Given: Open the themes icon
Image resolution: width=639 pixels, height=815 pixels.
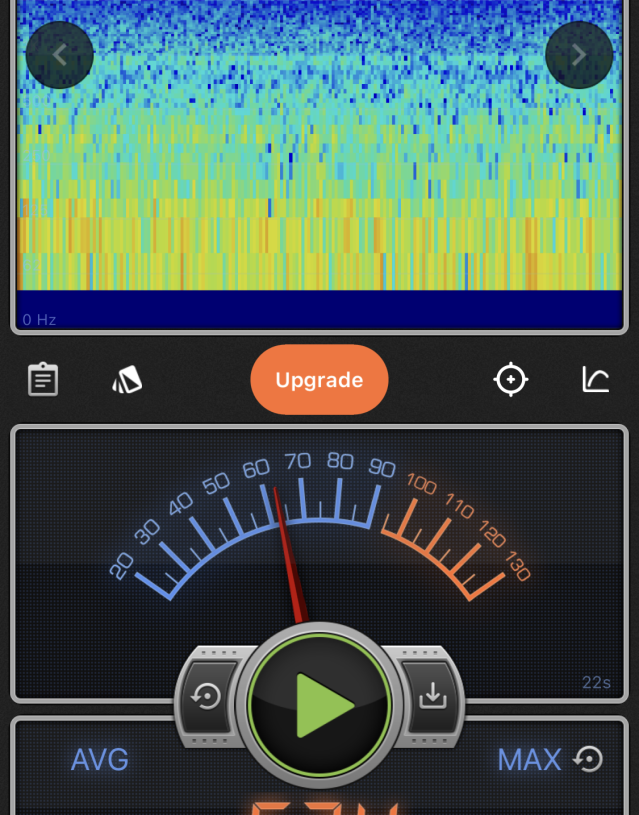Looking at the screenshot, I should click(127, 380).
